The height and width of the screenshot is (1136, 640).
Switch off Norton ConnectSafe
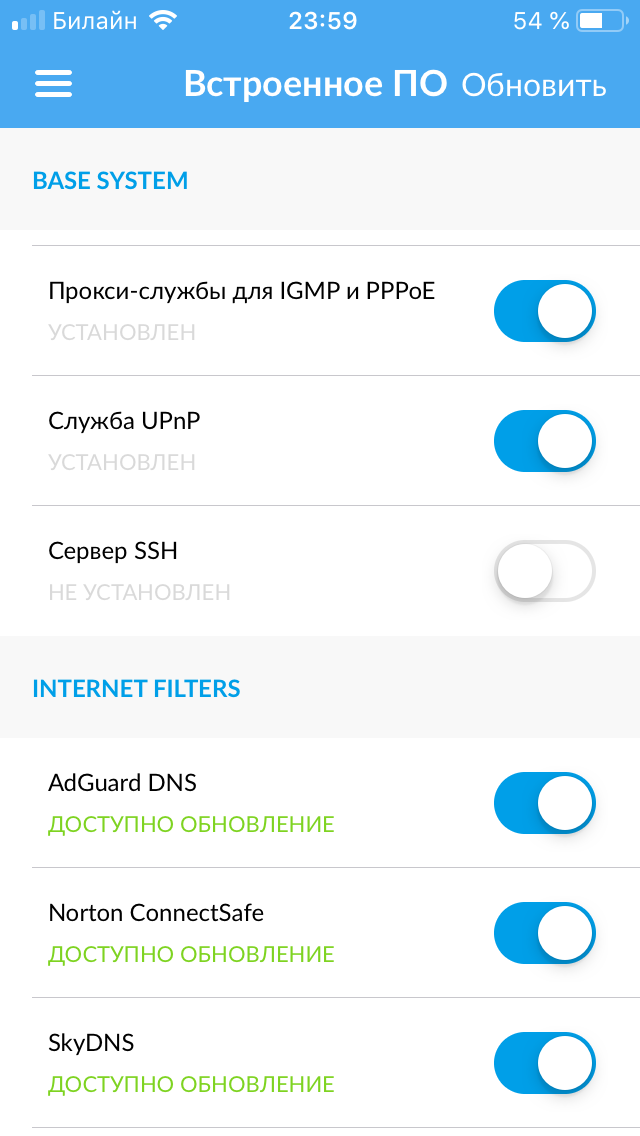pos(545,933)
